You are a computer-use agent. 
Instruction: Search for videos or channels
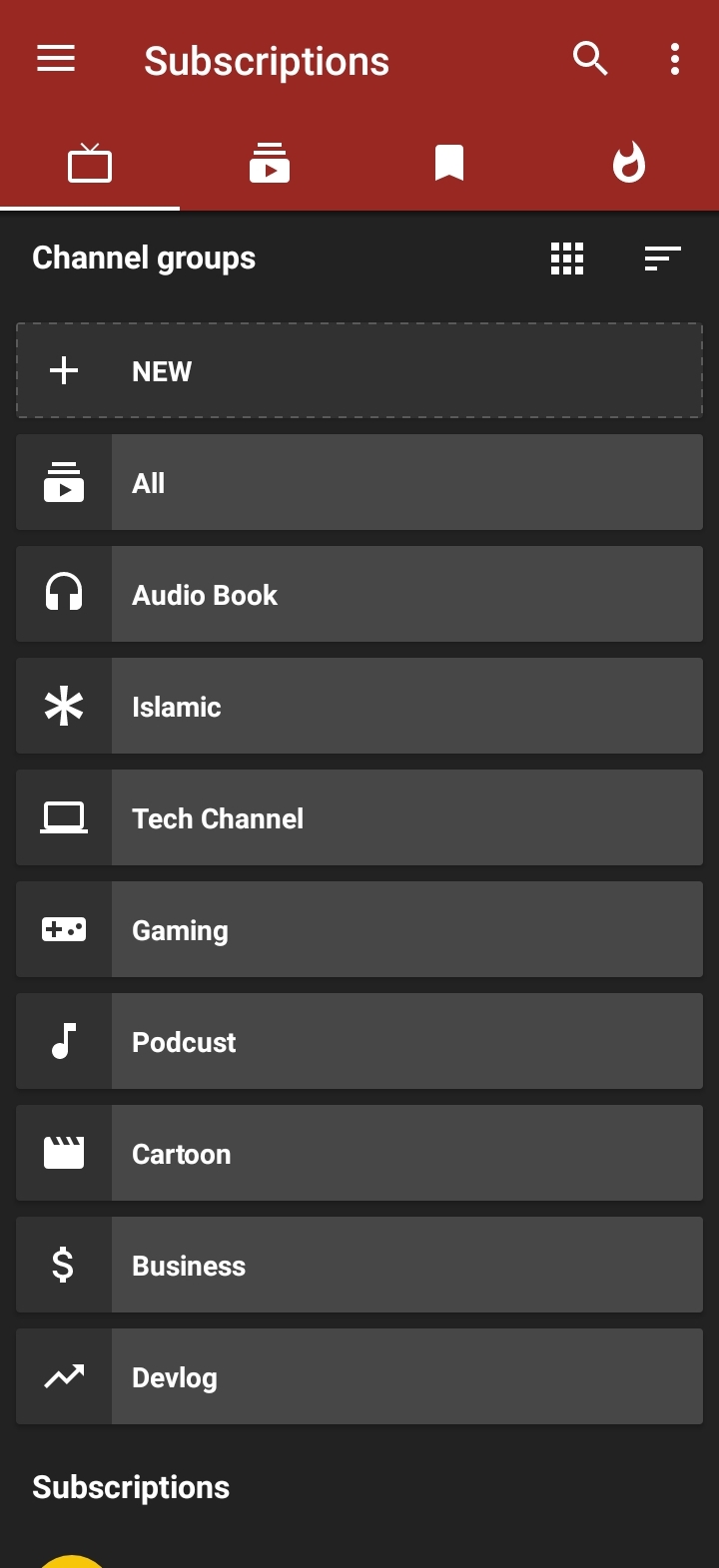coord(590,60)
